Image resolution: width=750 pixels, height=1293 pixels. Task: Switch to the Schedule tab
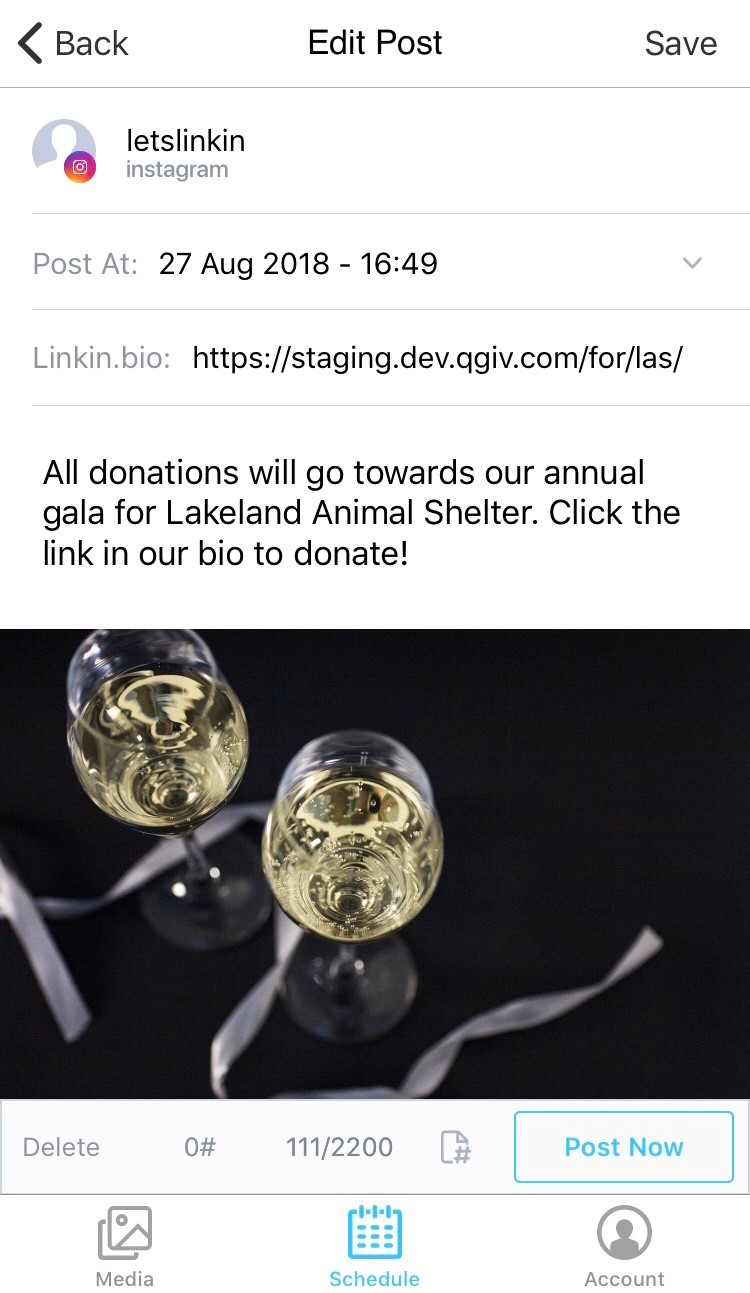(x=375, y=1247)
